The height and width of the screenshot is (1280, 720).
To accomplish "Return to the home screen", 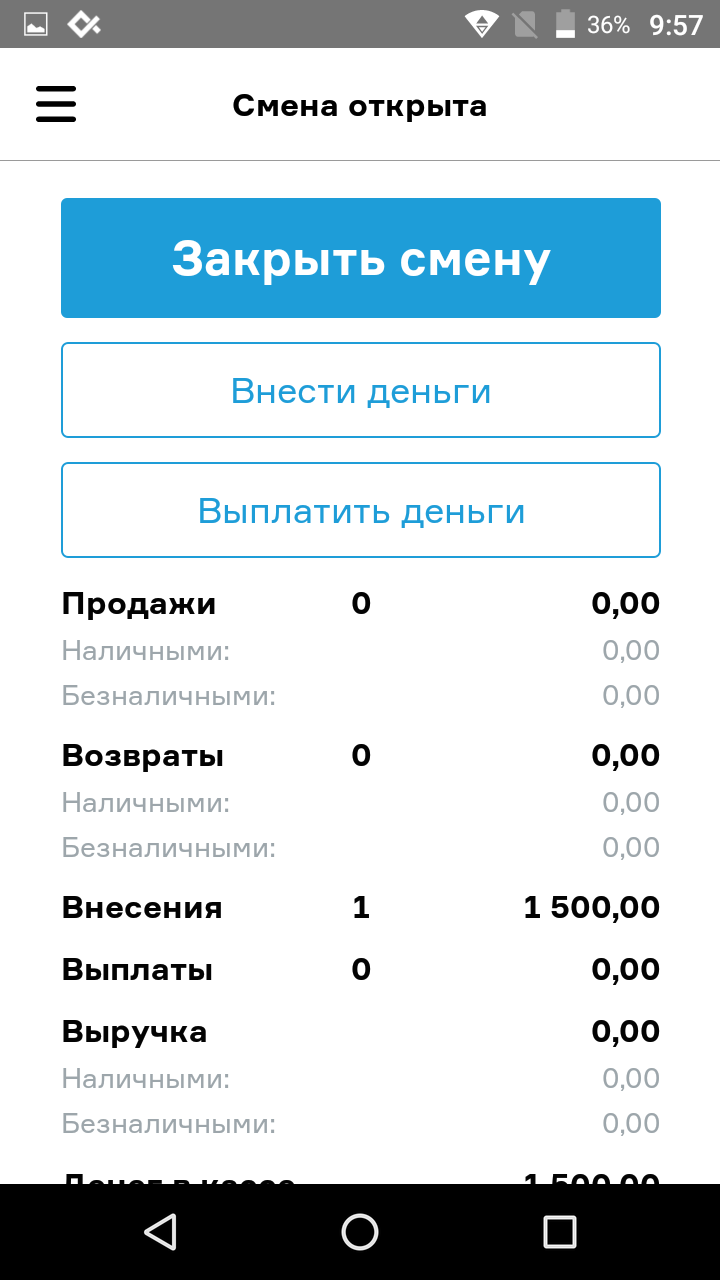I will pyautogui.click(x=360, y=1232).
